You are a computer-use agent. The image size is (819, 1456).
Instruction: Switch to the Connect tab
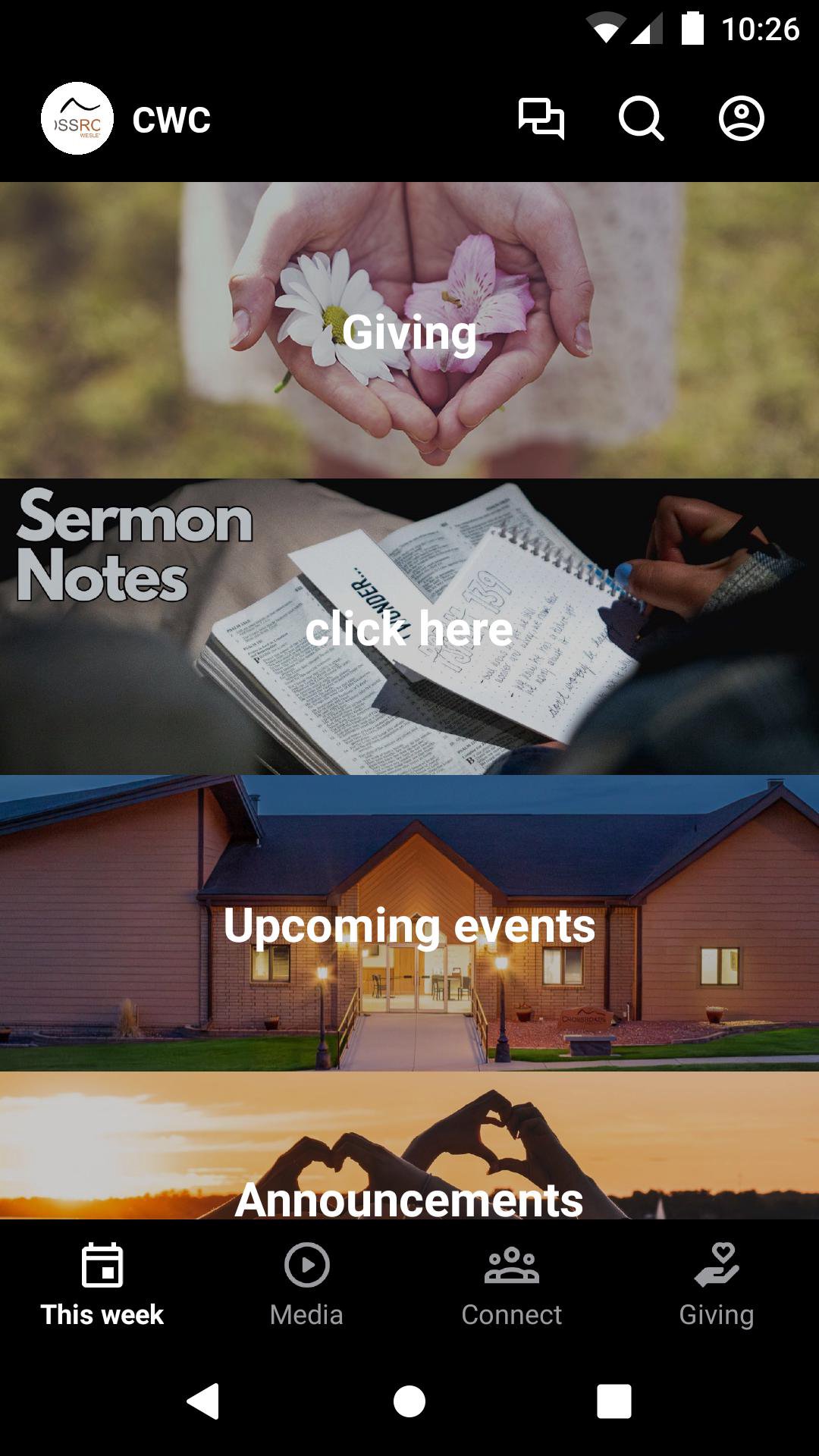point(512,1285)
